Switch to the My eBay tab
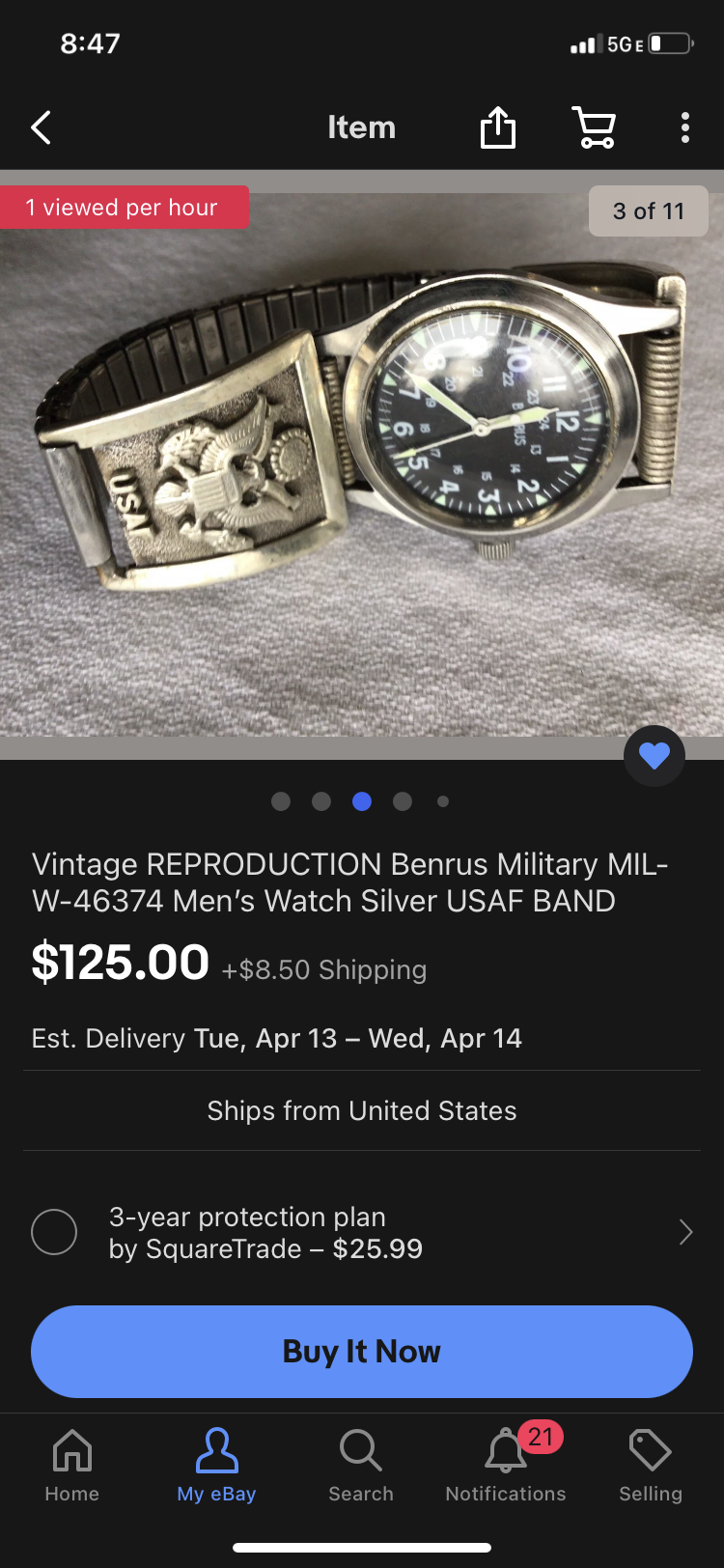The image size is (724, 1568). (216, 1465)
